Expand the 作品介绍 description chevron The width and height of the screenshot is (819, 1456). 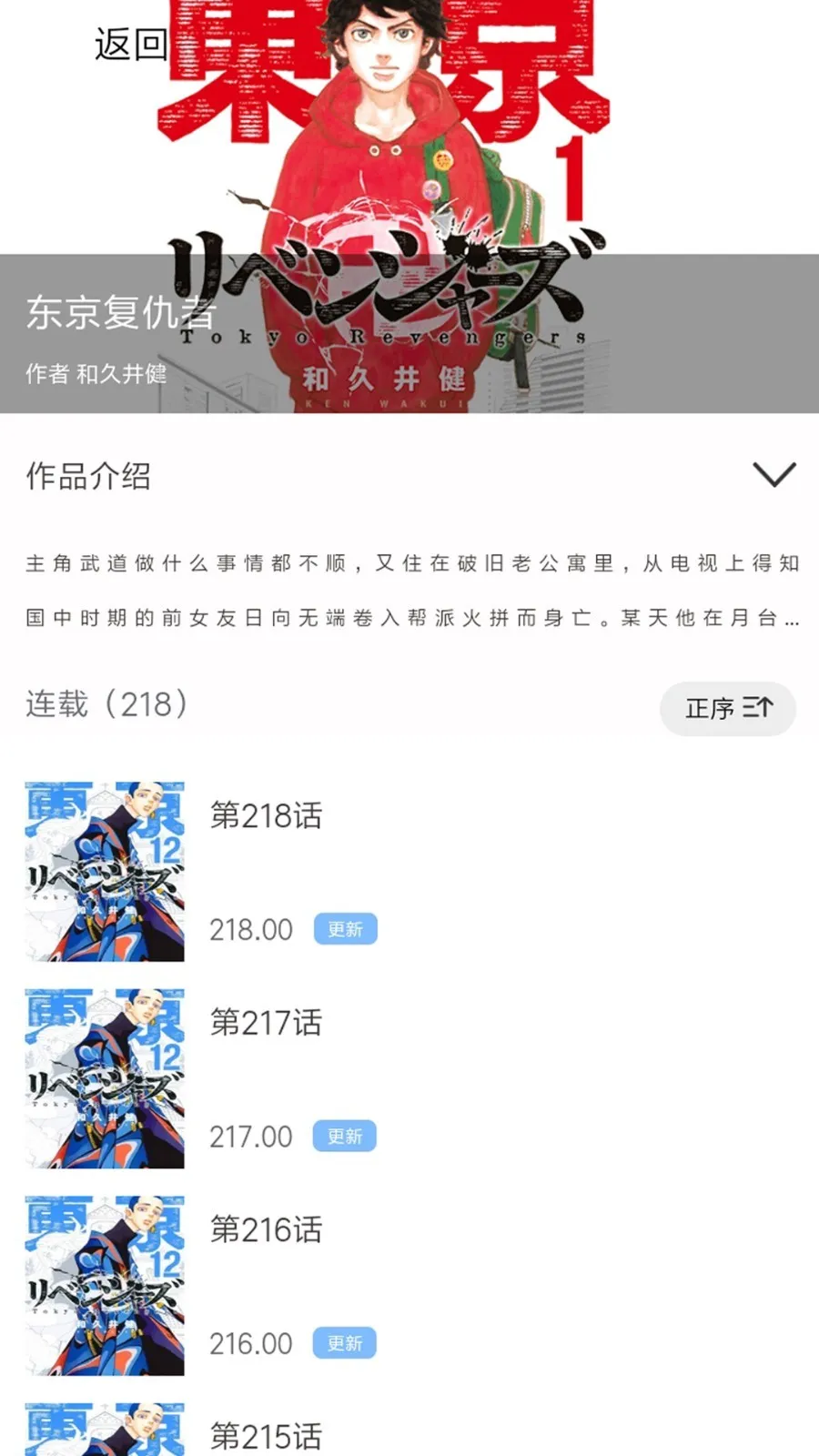click(x=773, y=474)
